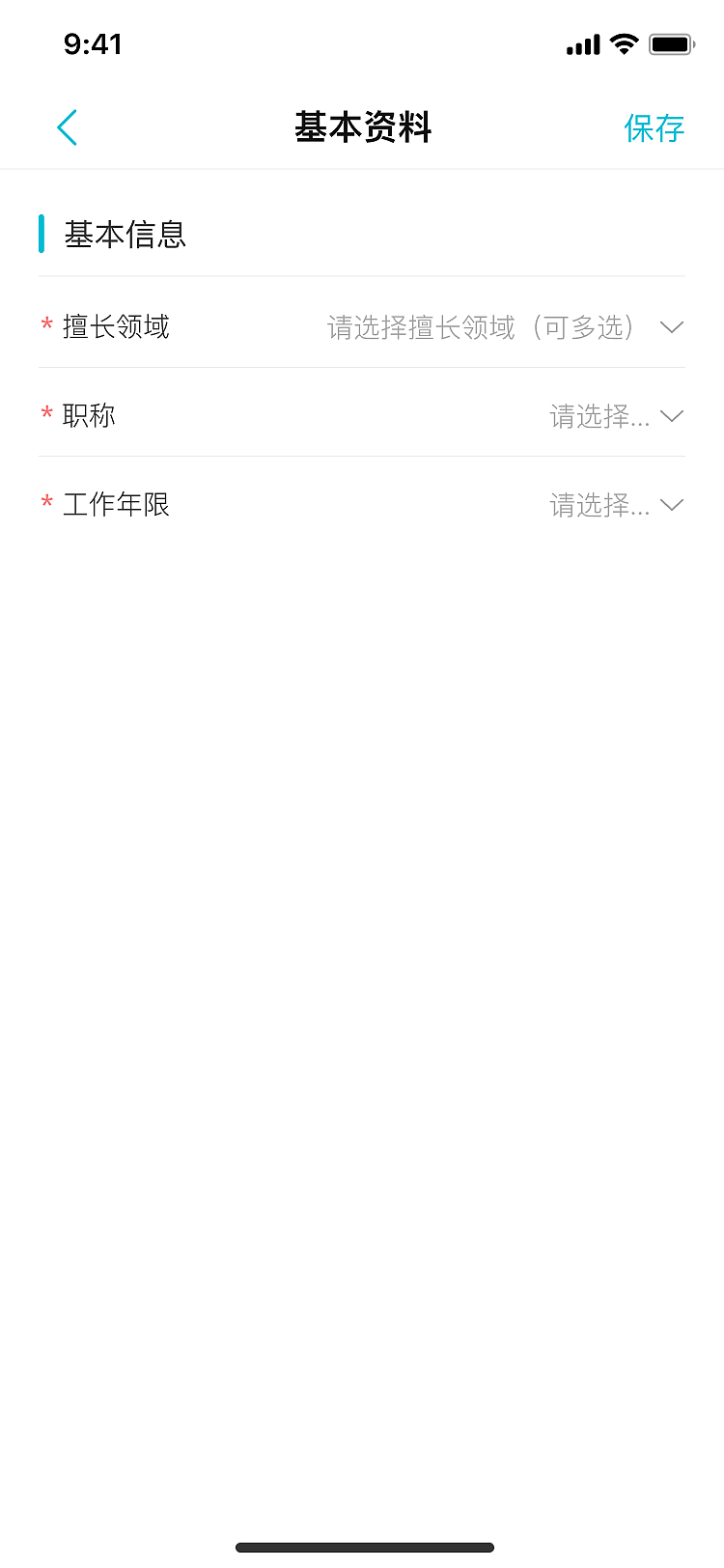Tap the Wi-Fi icon in status bar
Viewport: 724px width, 1568px height.
click(623, 42)
